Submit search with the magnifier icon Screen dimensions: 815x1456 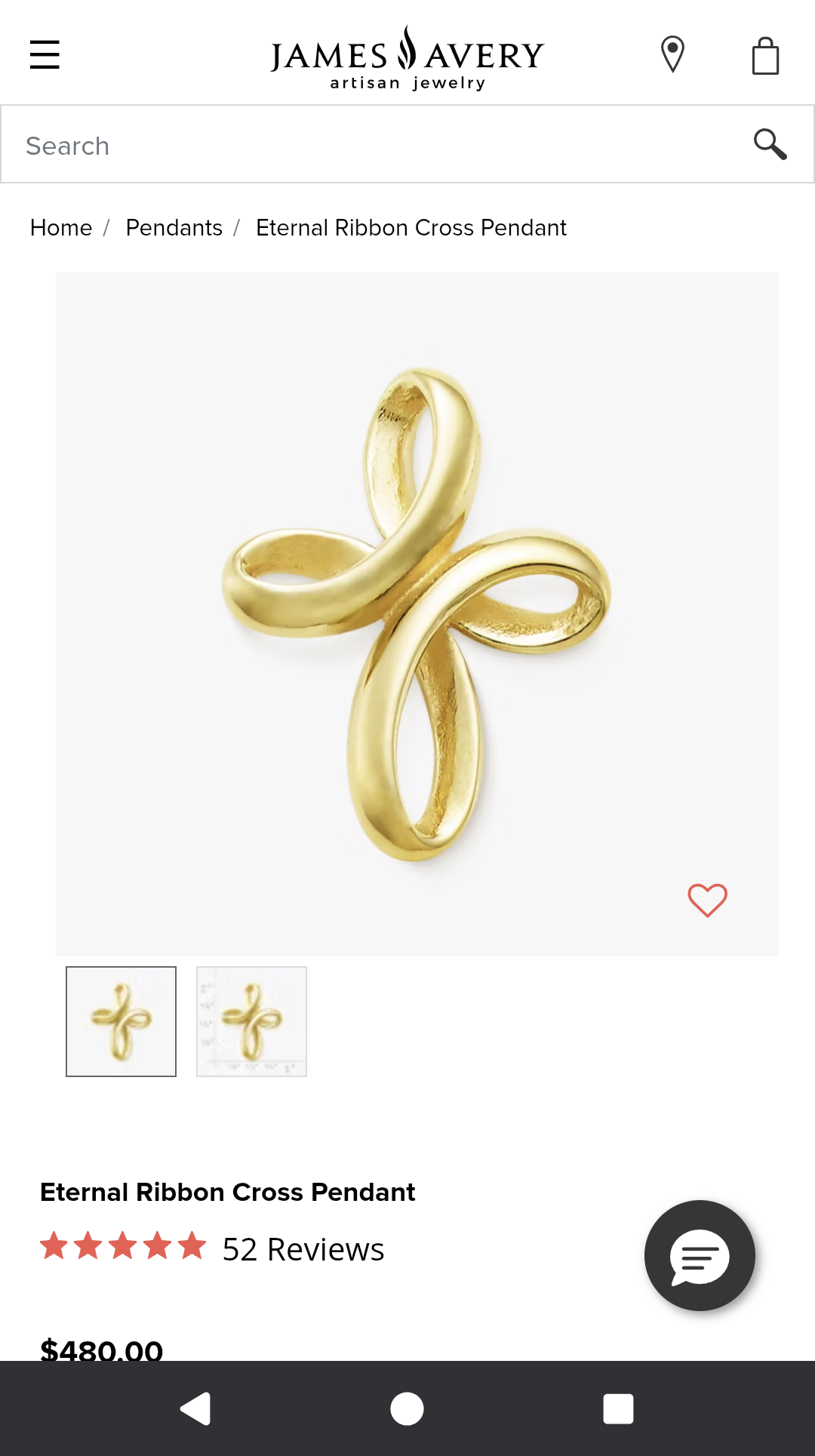(x=770, y=144)
